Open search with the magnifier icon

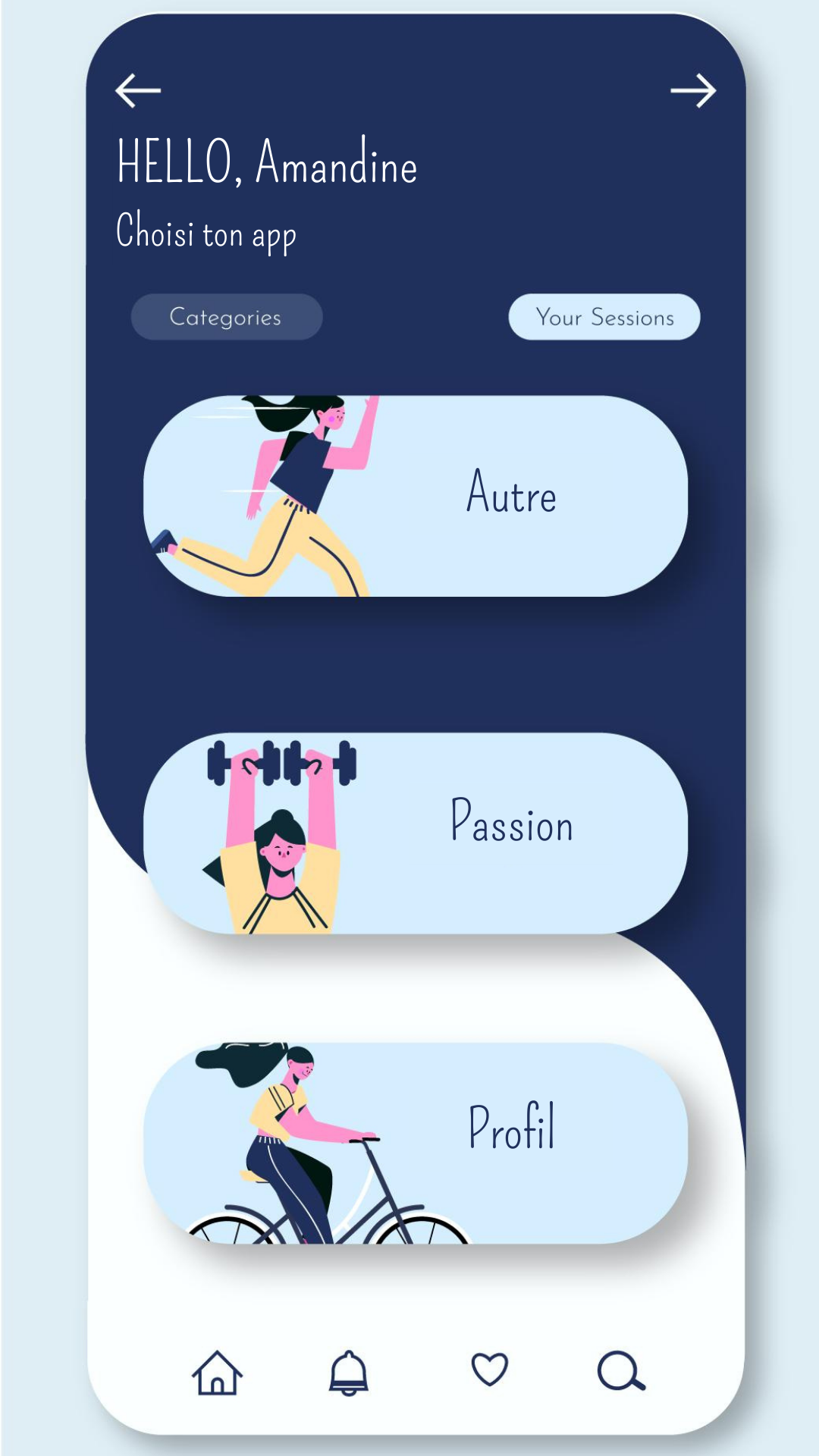621,1371
